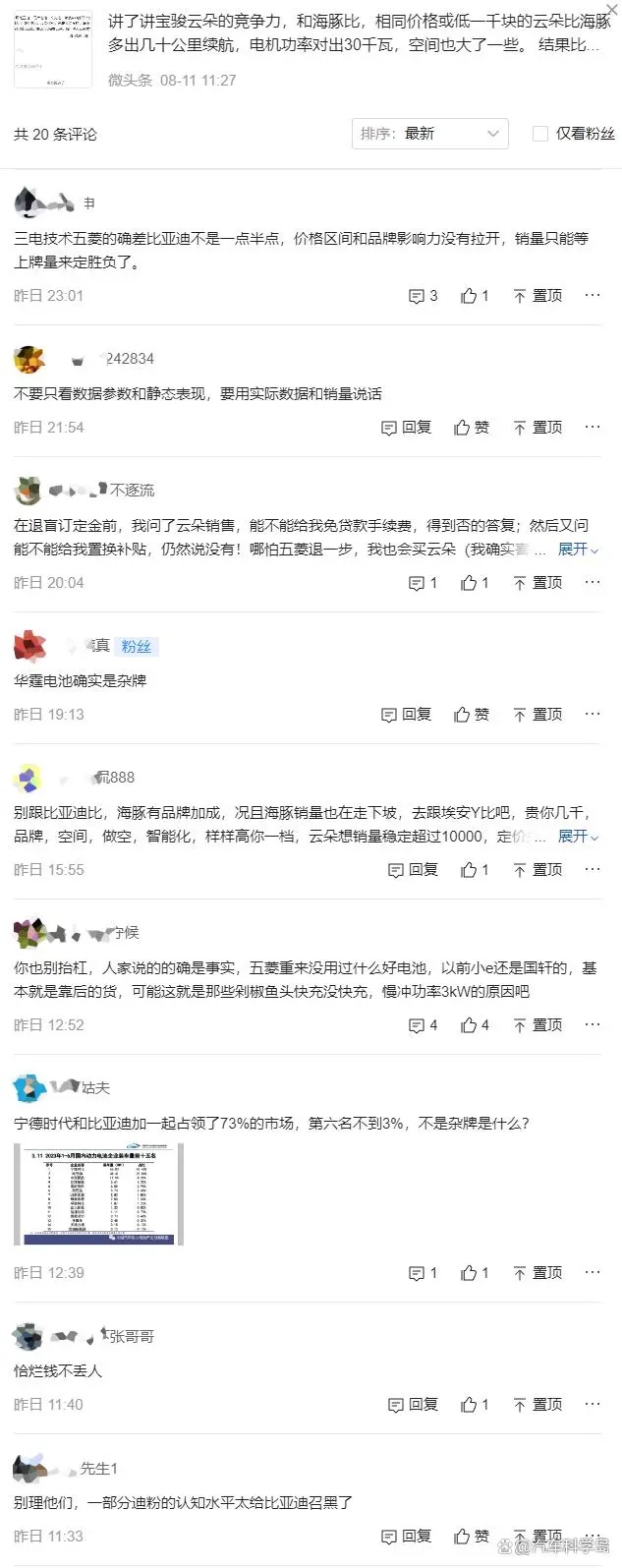Open the post preview at top
This screenshot has height=1568, width=622.
[x=53, y=49]
